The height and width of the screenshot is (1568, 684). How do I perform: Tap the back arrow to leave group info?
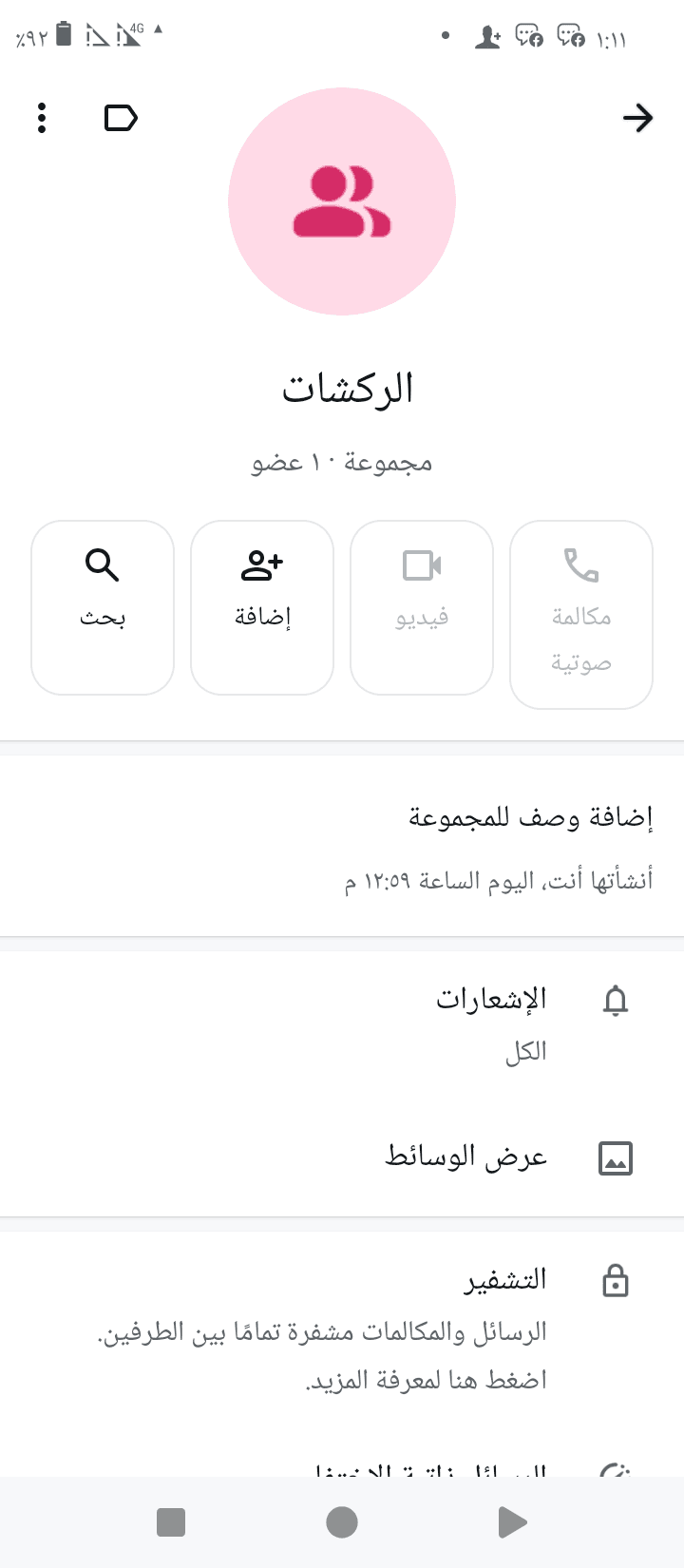point(638,118)
